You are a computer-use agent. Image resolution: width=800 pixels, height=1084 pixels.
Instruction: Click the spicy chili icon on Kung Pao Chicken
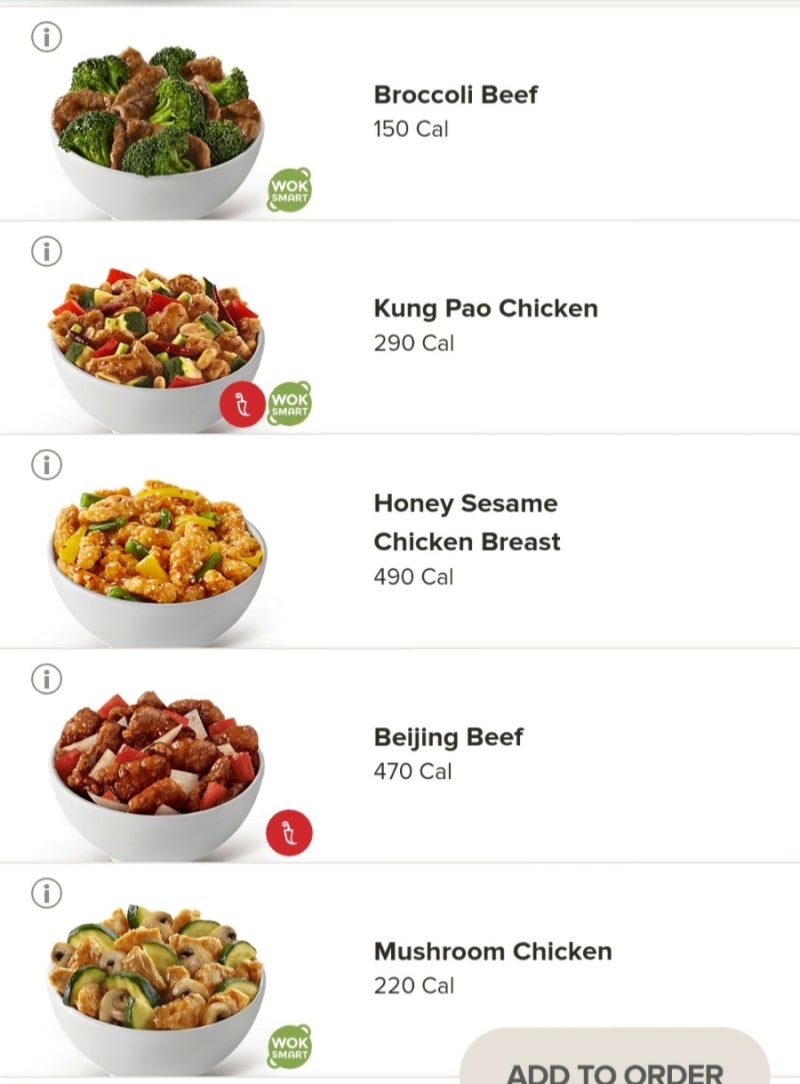(241, 401)
